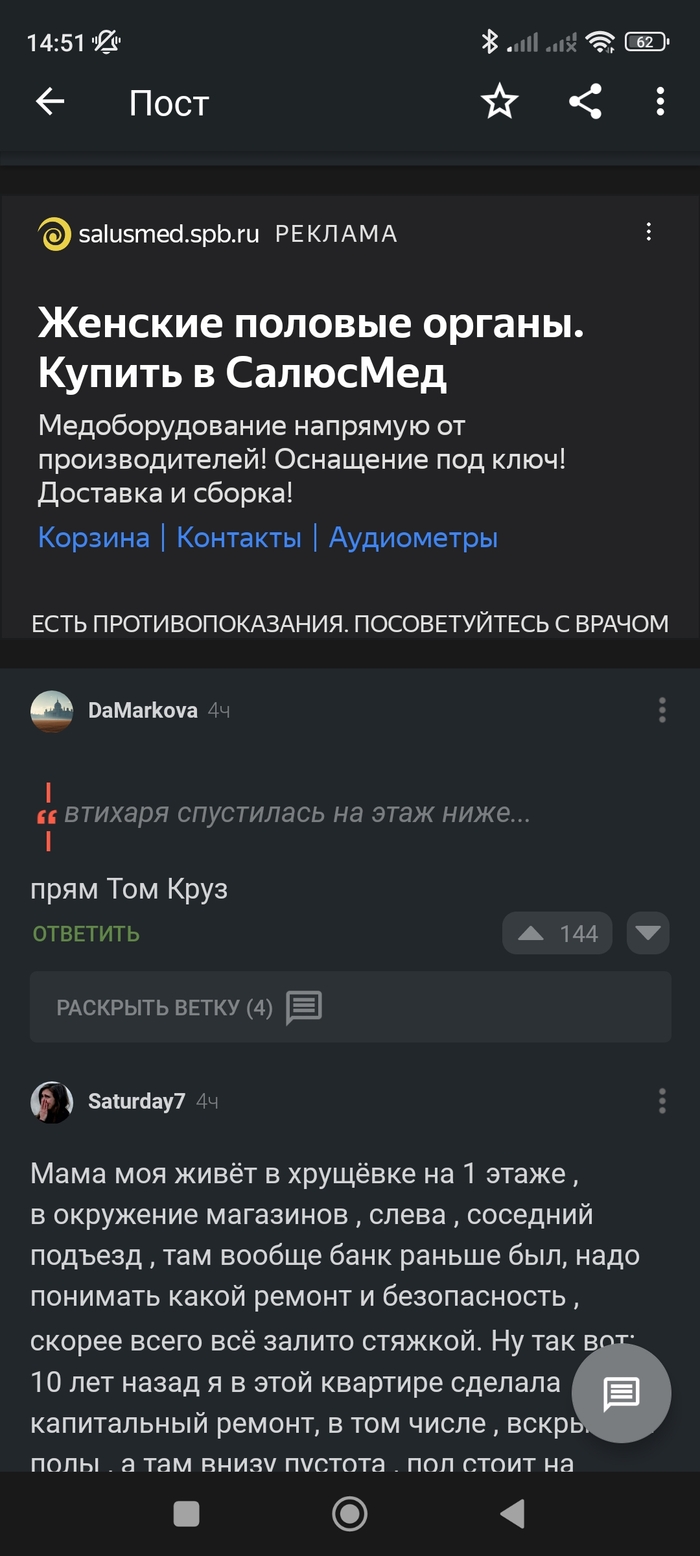Screen dimensions: 700x1556
Task: Open the ad options three-dot menu
Action: 649,232
